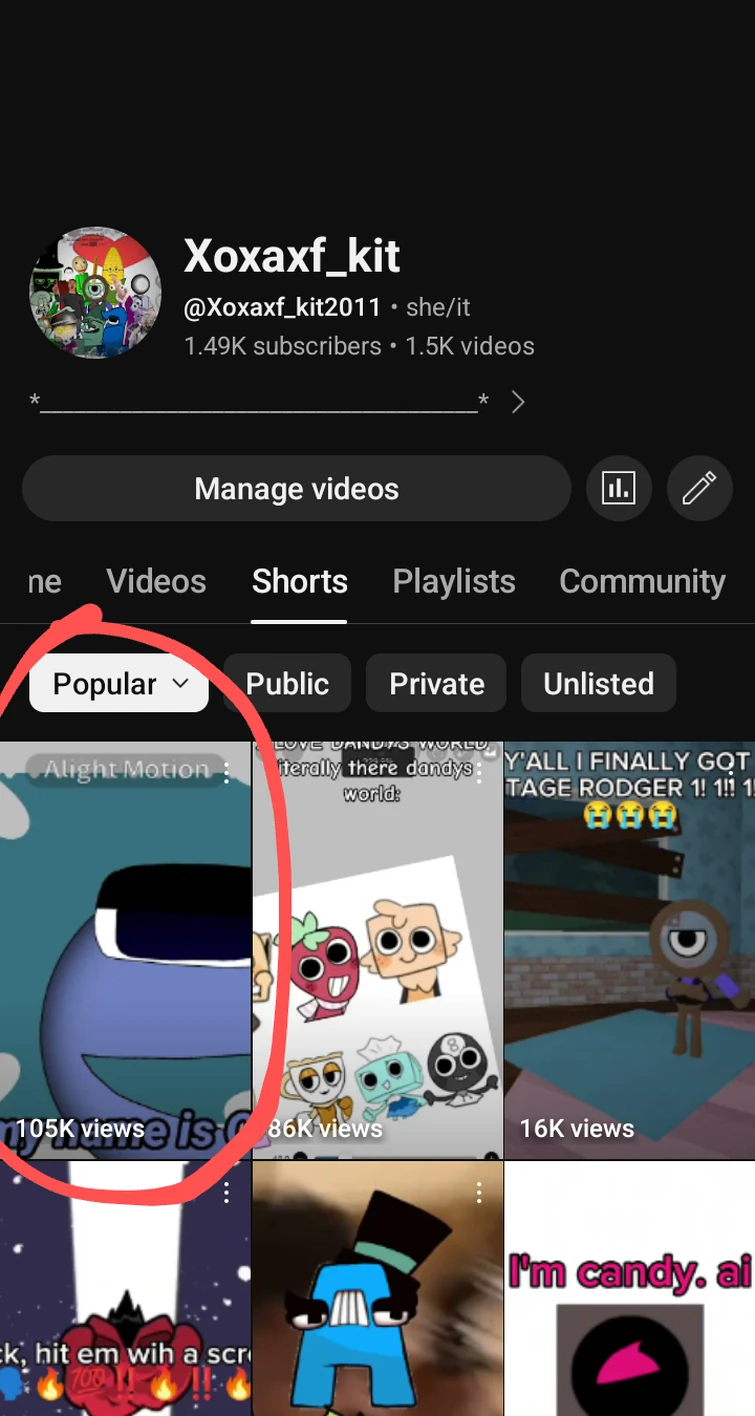This screenshot has width=755, height=1416.
Task: Open the short with 105K views
Action: click(x=125, y=950)
